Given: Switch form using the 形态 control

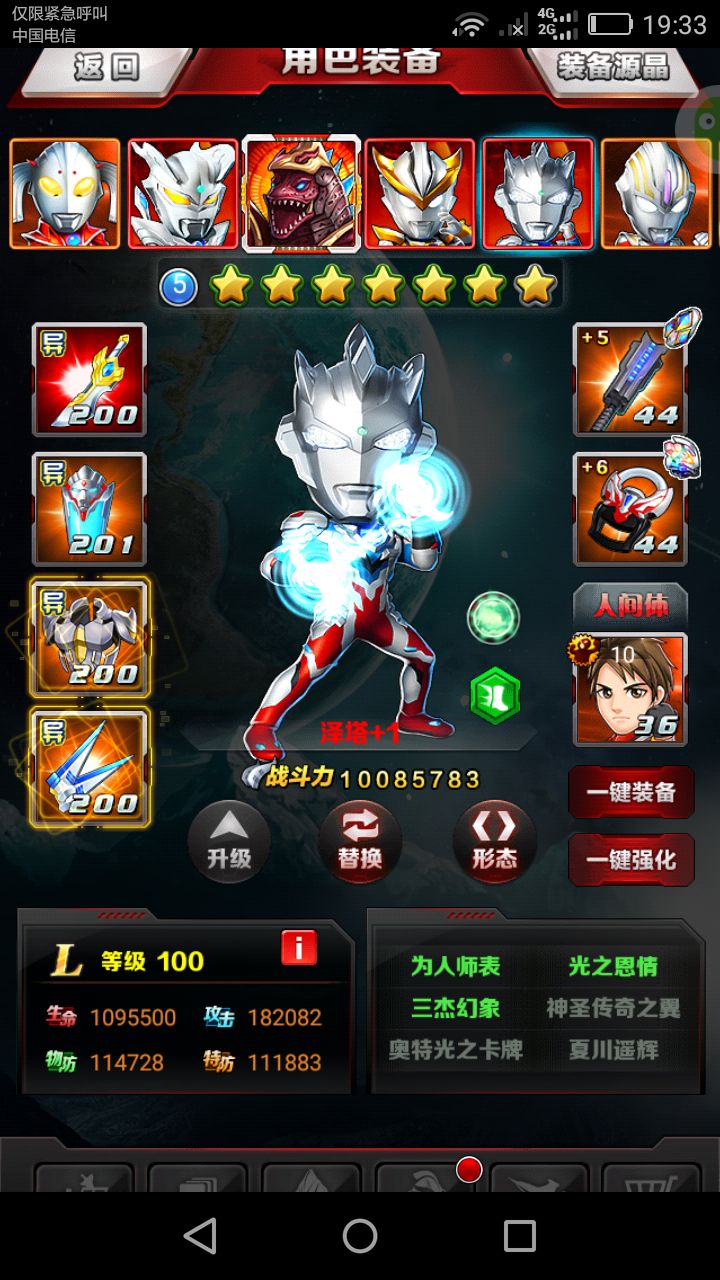Looking at the screenshot, I should click(x=494, y=841).
